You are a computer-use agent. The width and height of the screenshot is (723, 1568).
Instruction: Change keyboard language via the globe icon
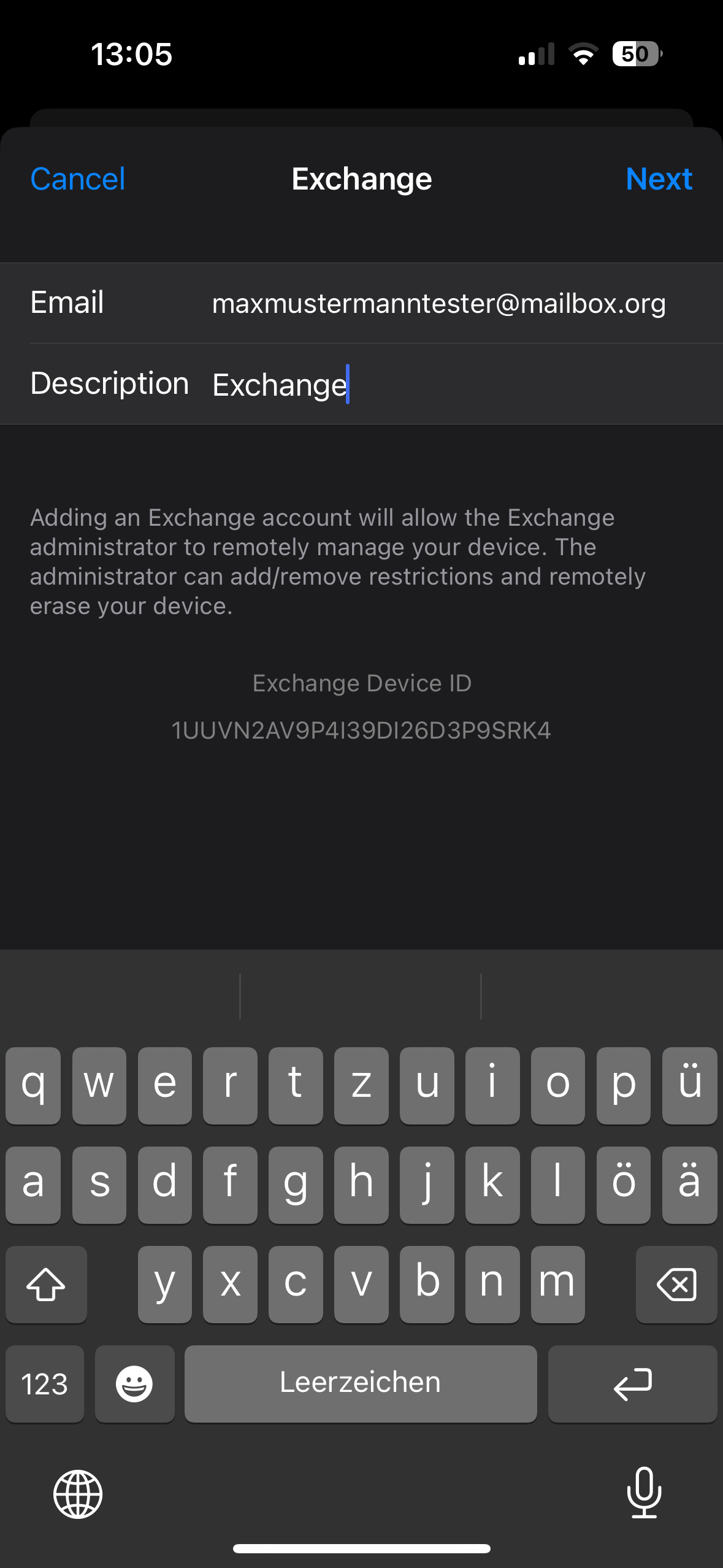tap(78, 1494)
